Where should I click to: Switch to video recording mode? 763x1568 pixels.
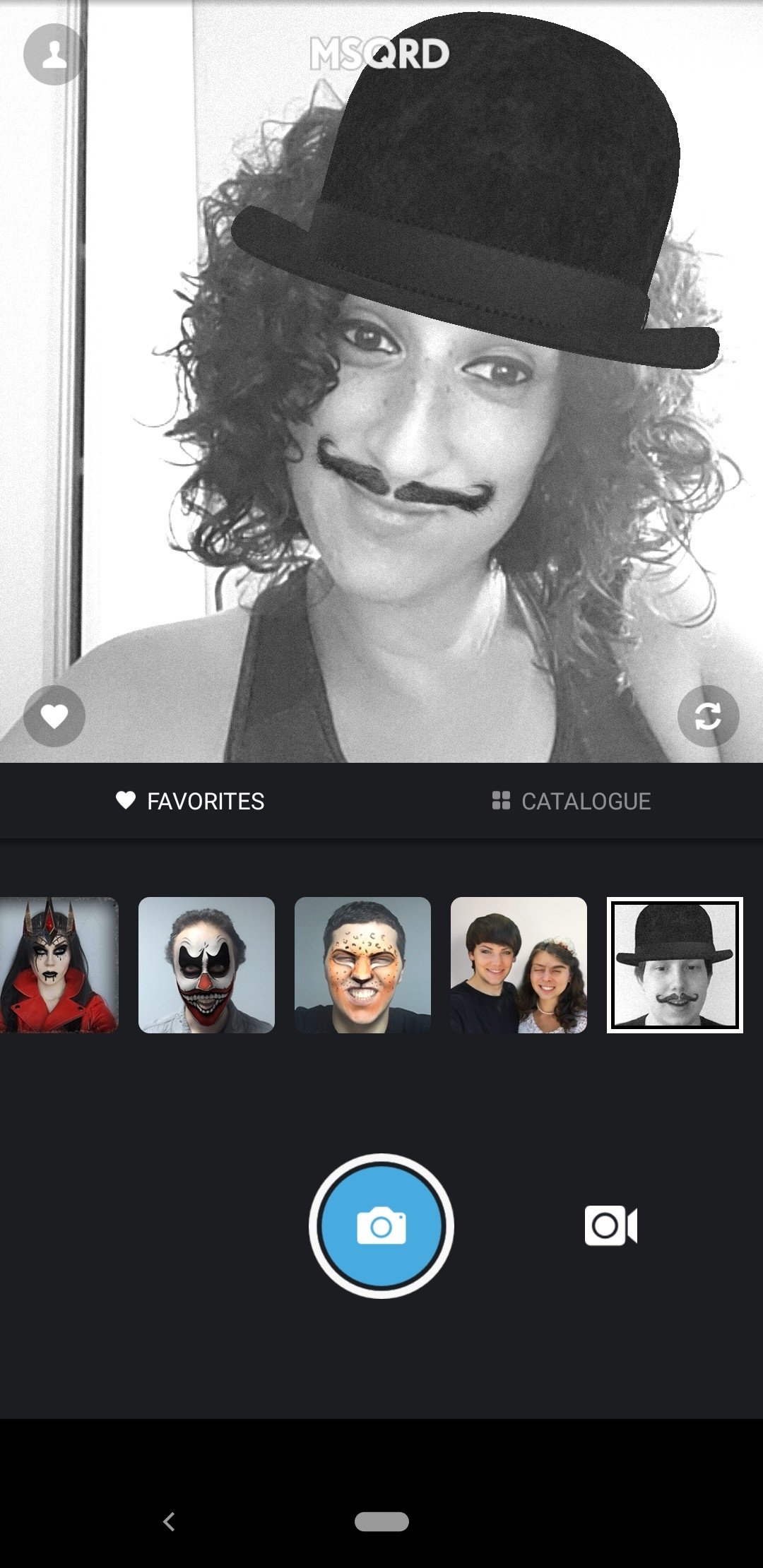tap(611, 1225)
